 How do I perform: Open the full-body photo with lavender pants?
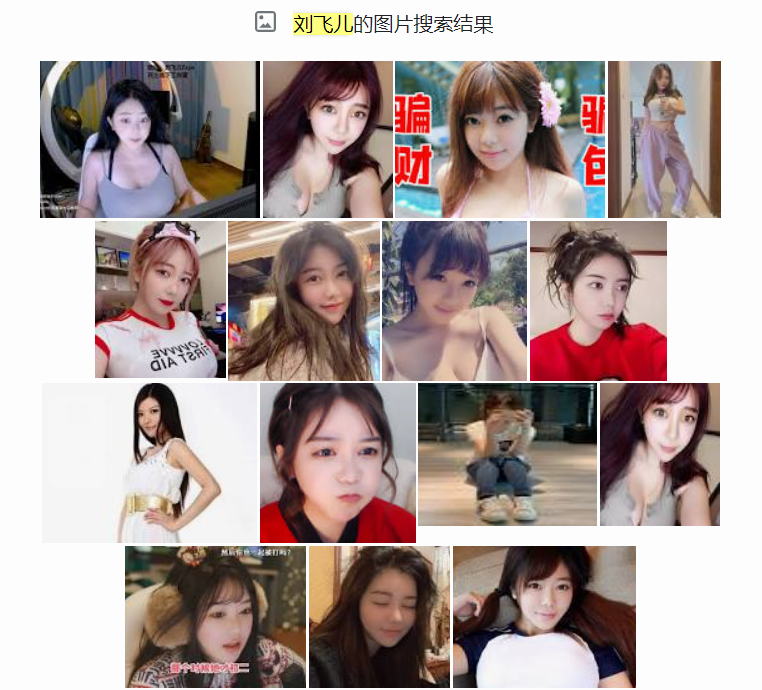click(x=664, y=139)
